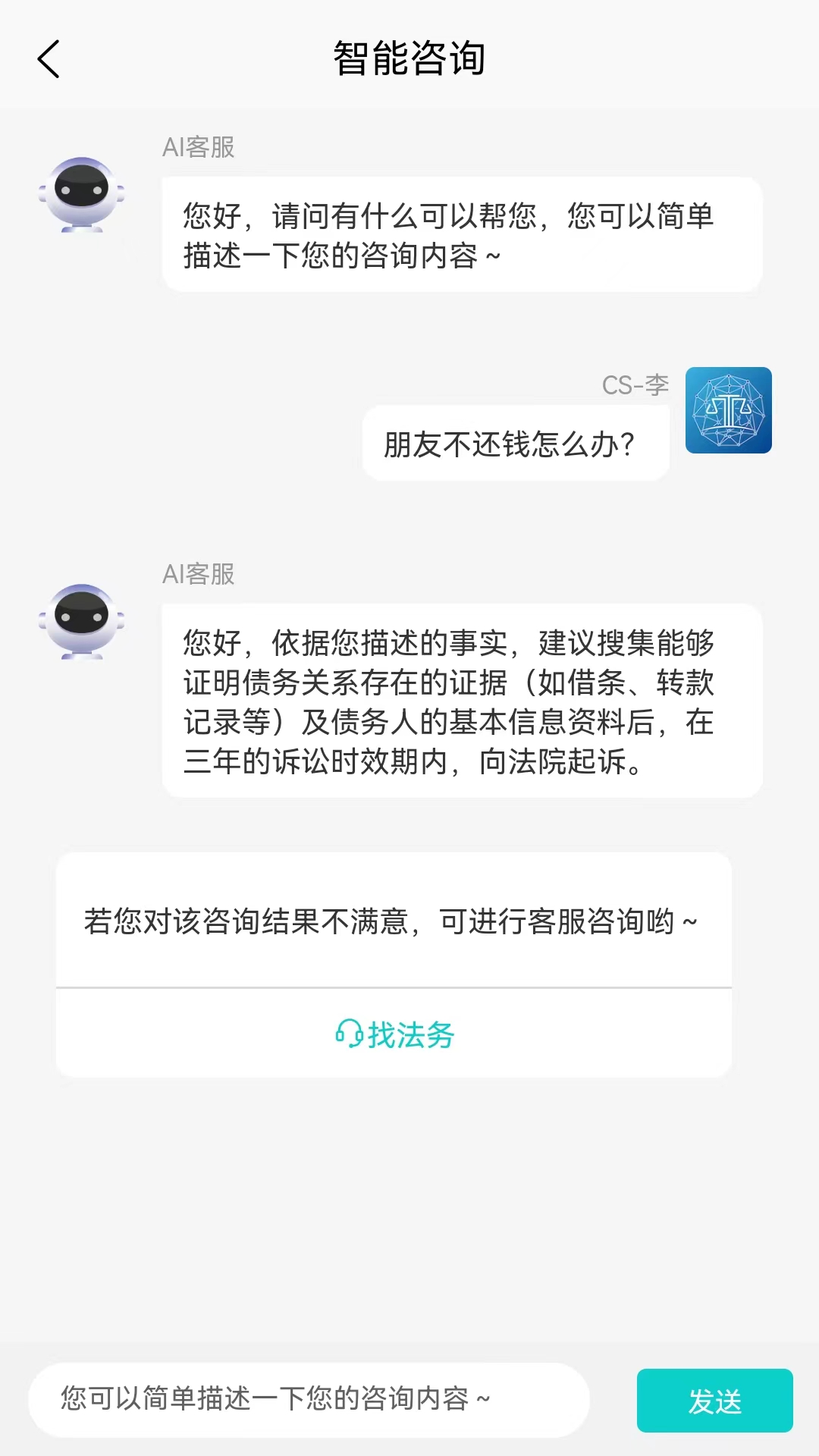This screenshot has width=819, height=1456.
Task: Focus the consultation message input field
Action: click(309, 1399)
